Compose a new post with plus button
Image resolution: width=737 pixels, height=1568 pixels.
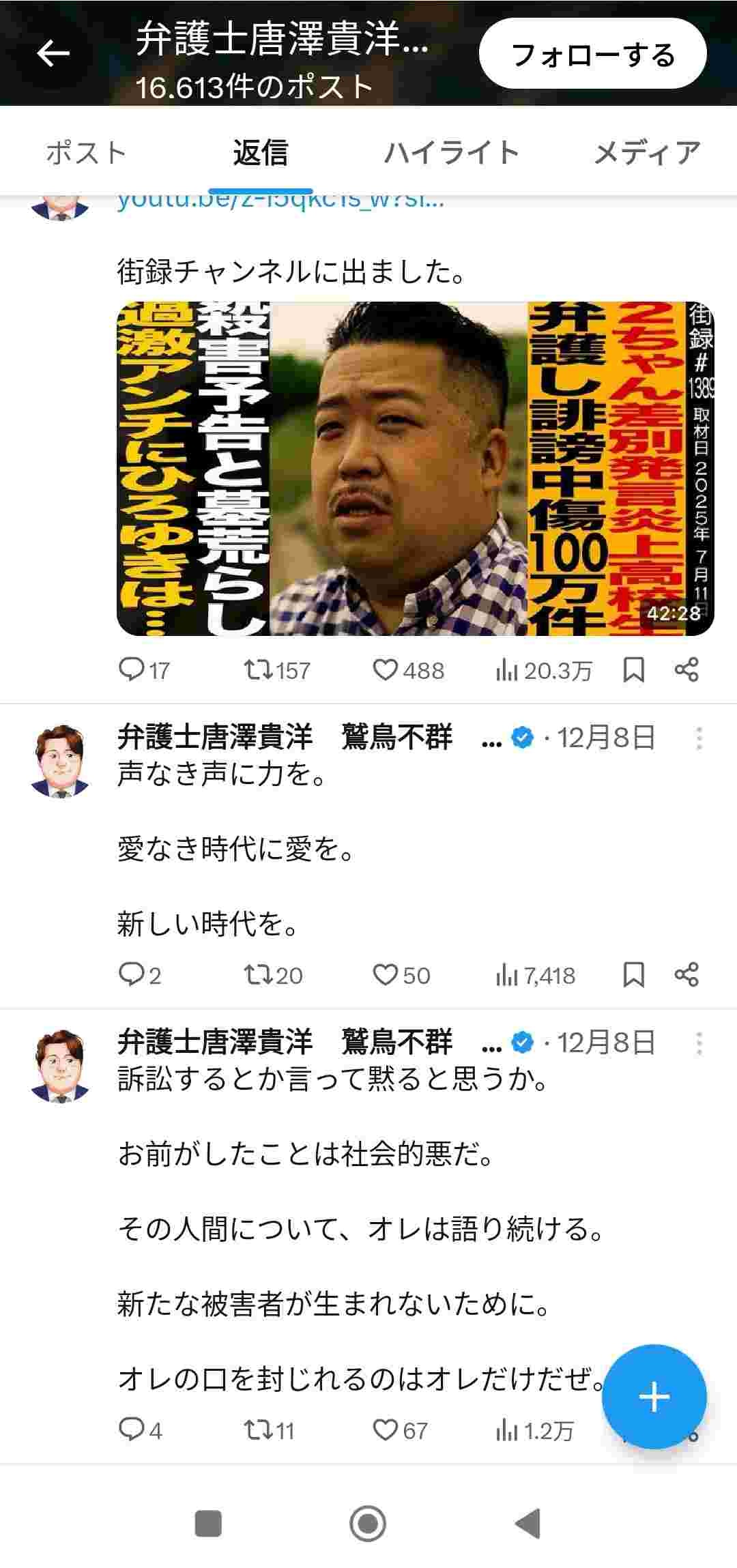coord(654,1396)
